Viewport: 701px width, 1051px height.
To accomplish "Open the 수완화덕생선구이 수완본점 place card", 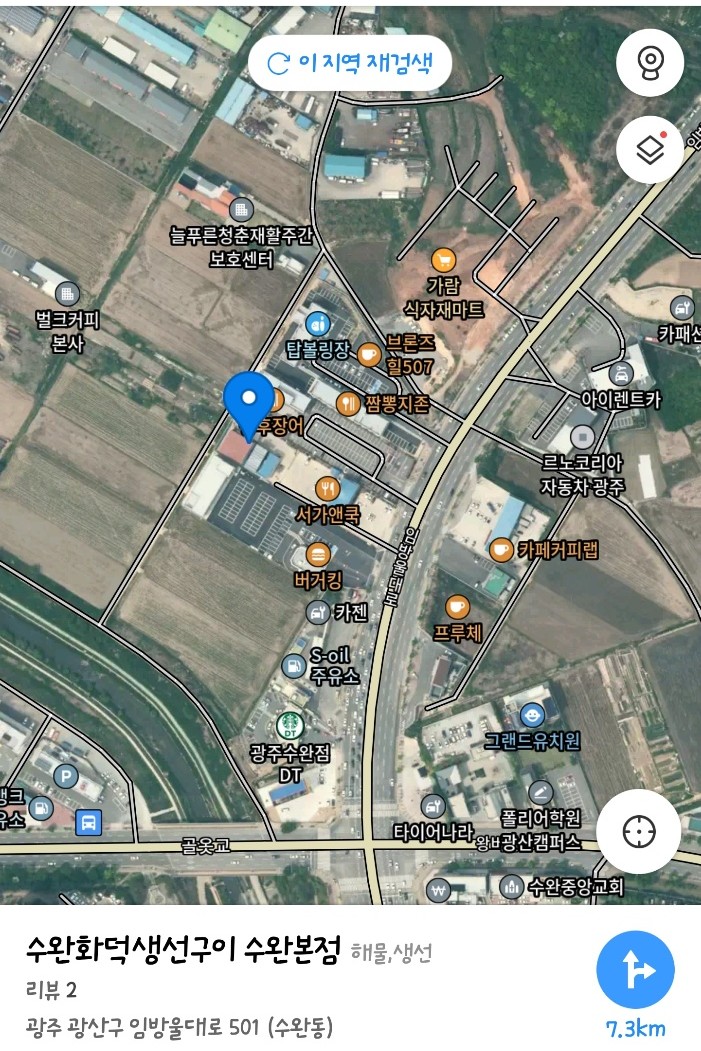I will (x=183, y=948).
